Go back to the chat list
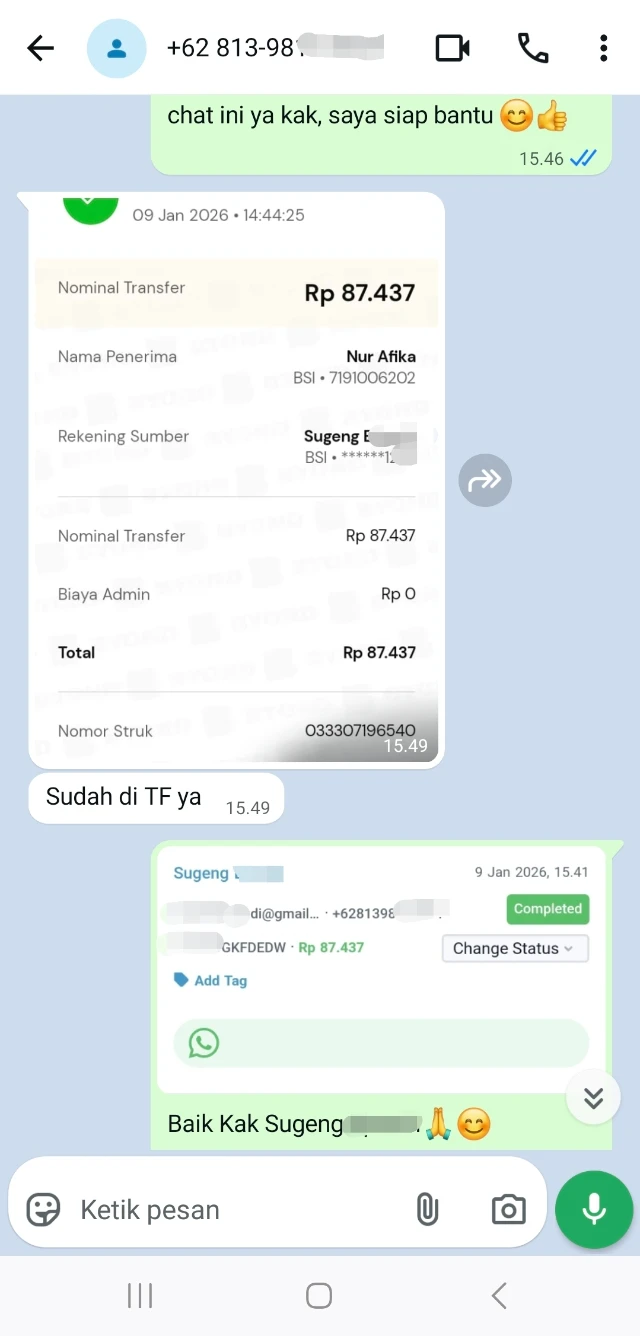Image resolution: width=640 pixels, height=1336 pixels. pos(40,48)
